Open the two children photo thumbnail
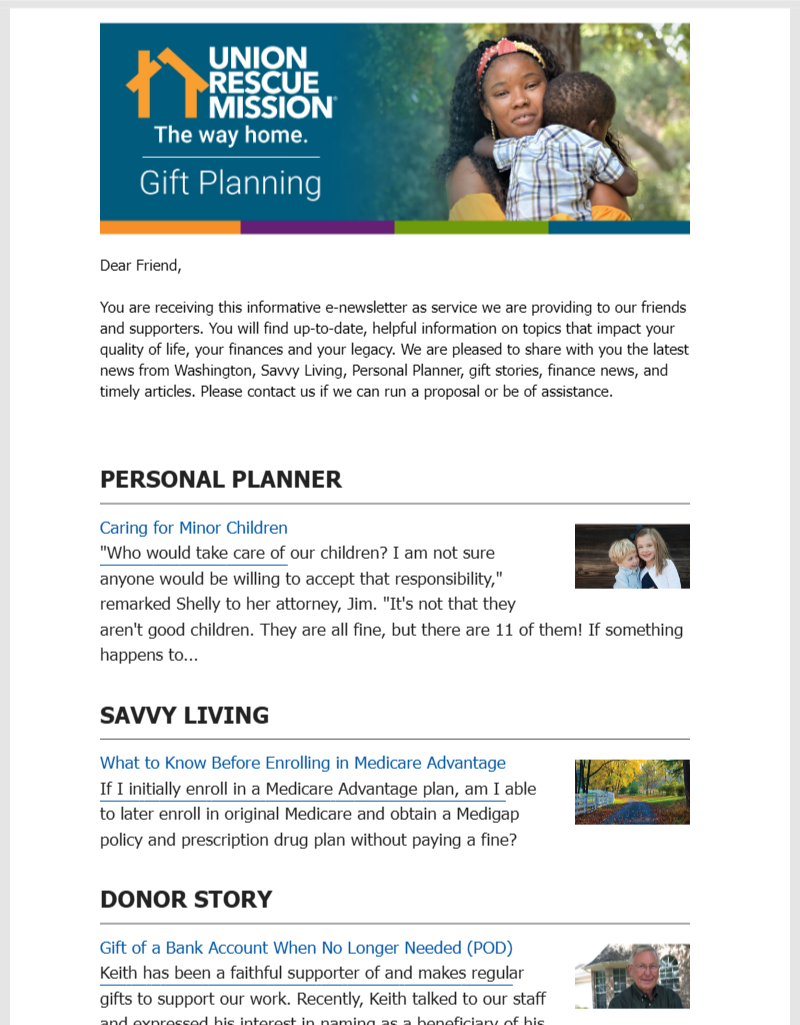The height and width of the screenshot is (1025, 800). click(x=632, y=556)
